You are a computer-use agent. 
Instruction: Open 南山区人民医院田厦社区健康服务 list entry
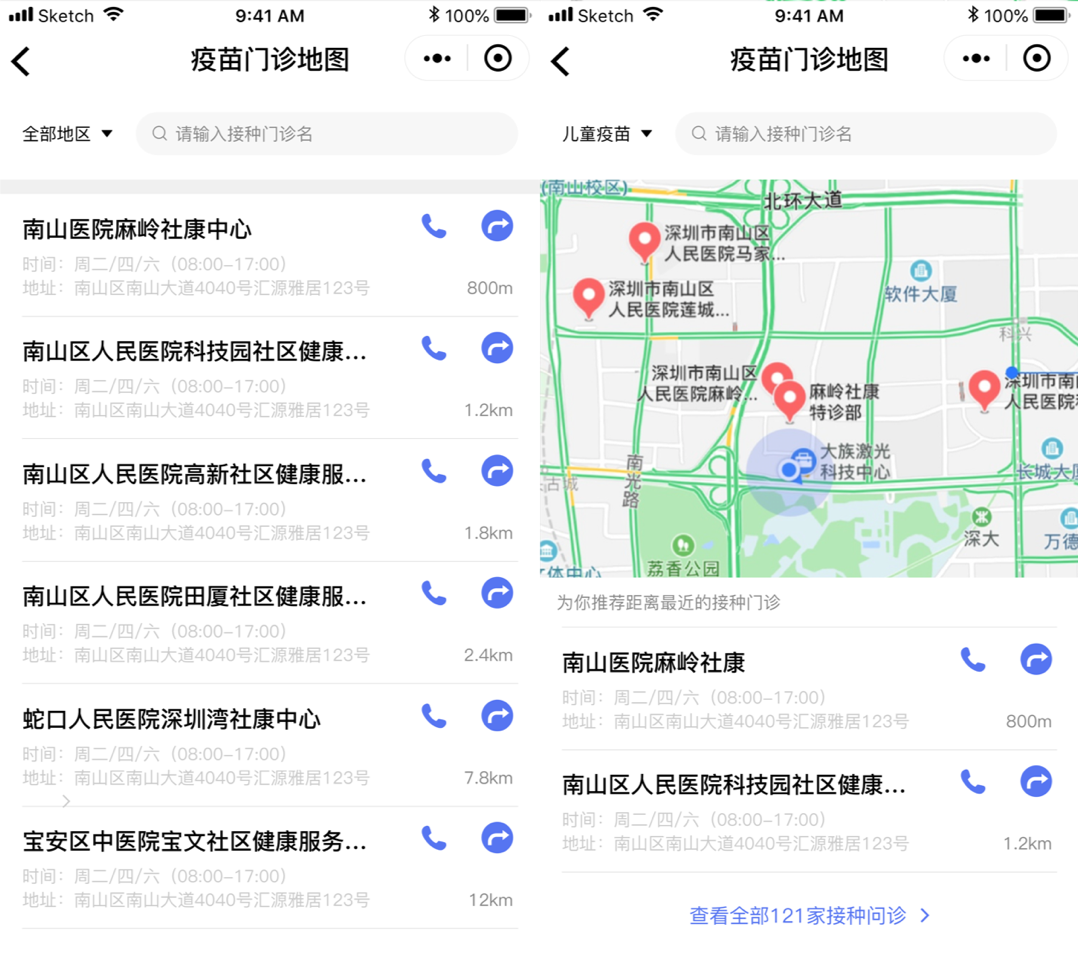[x=200, y=622]
